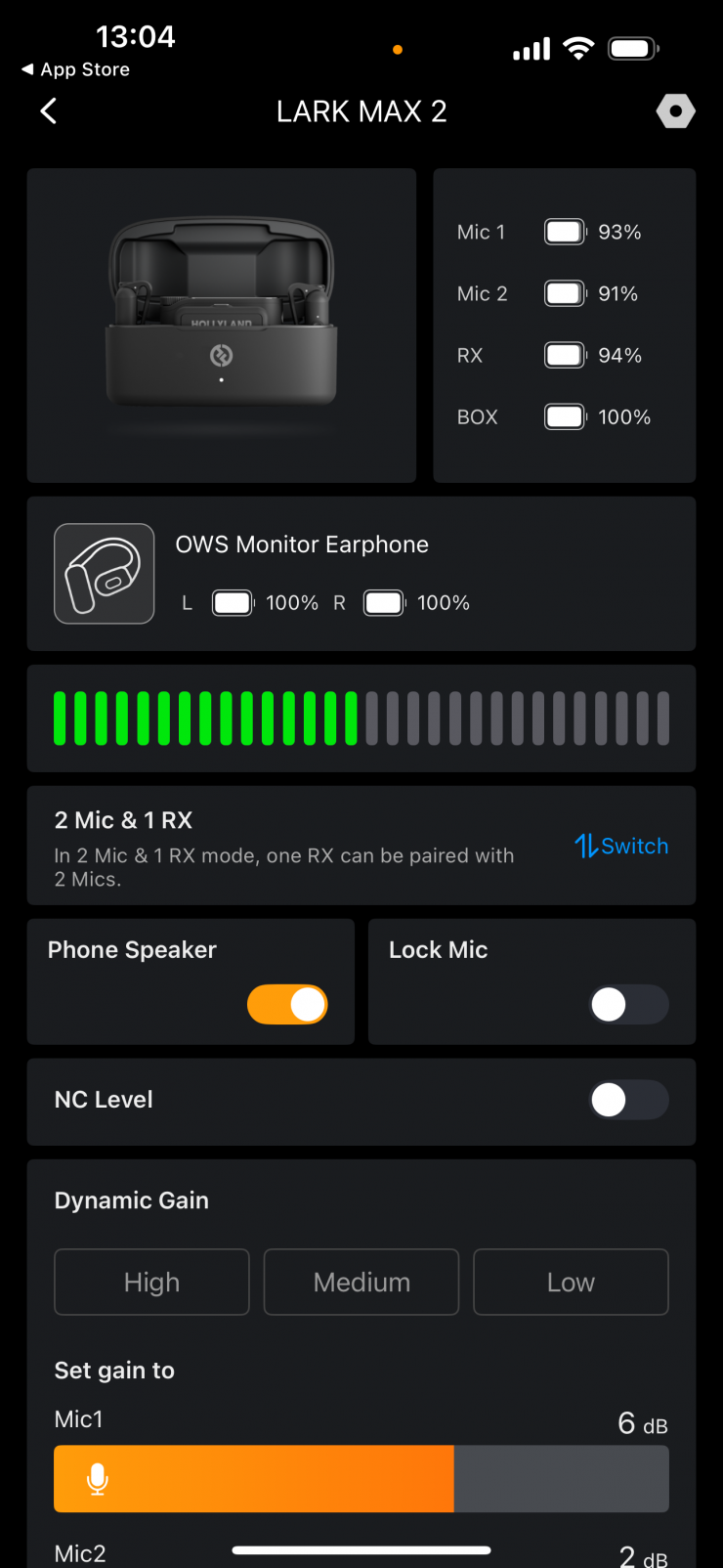The width and height of the screenshot is (723, 1568).
Task: Enable the Lock Mic switch
Action: [629, 1004]
